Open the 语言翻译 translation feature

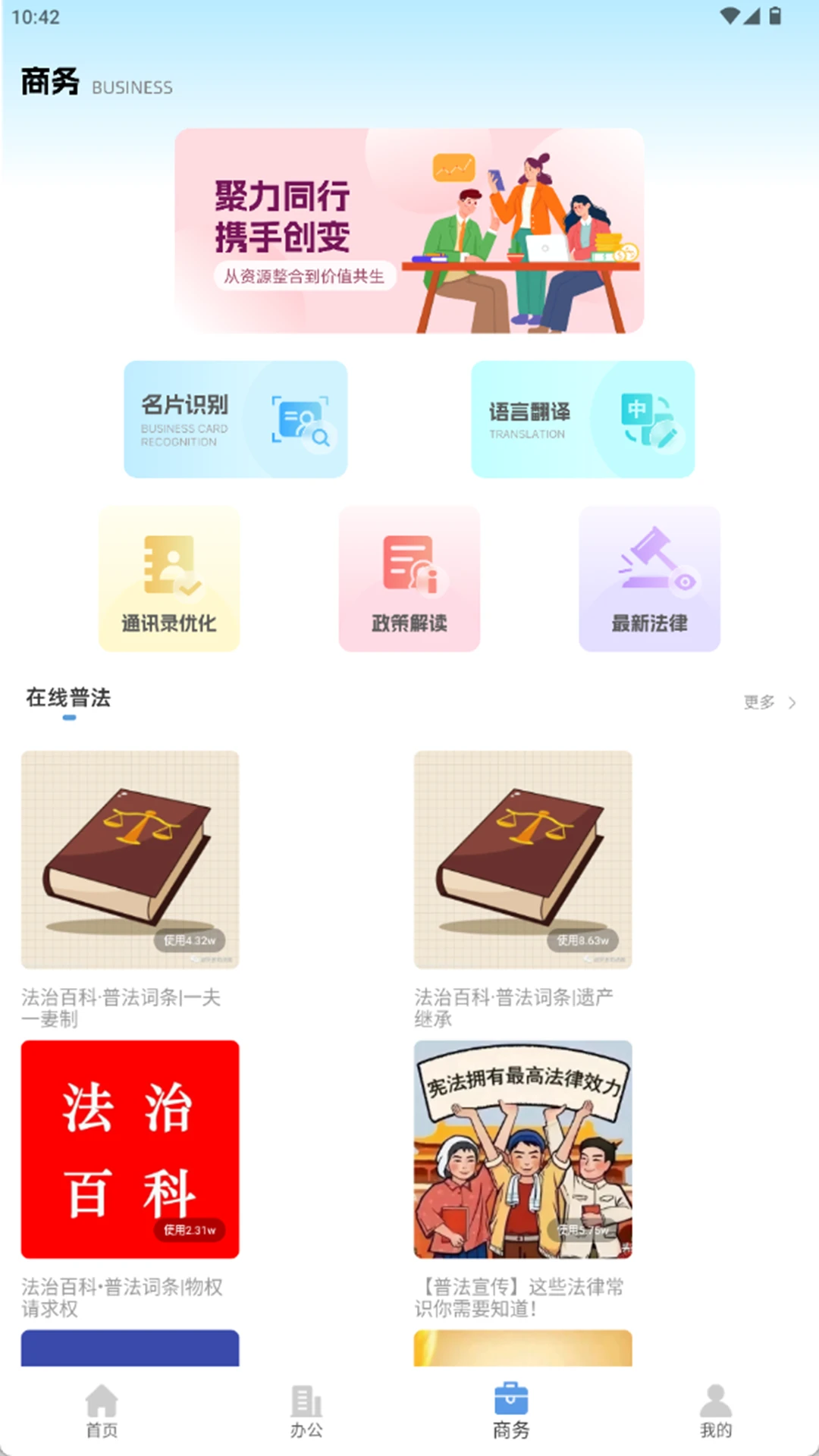(x=582, y=419)
